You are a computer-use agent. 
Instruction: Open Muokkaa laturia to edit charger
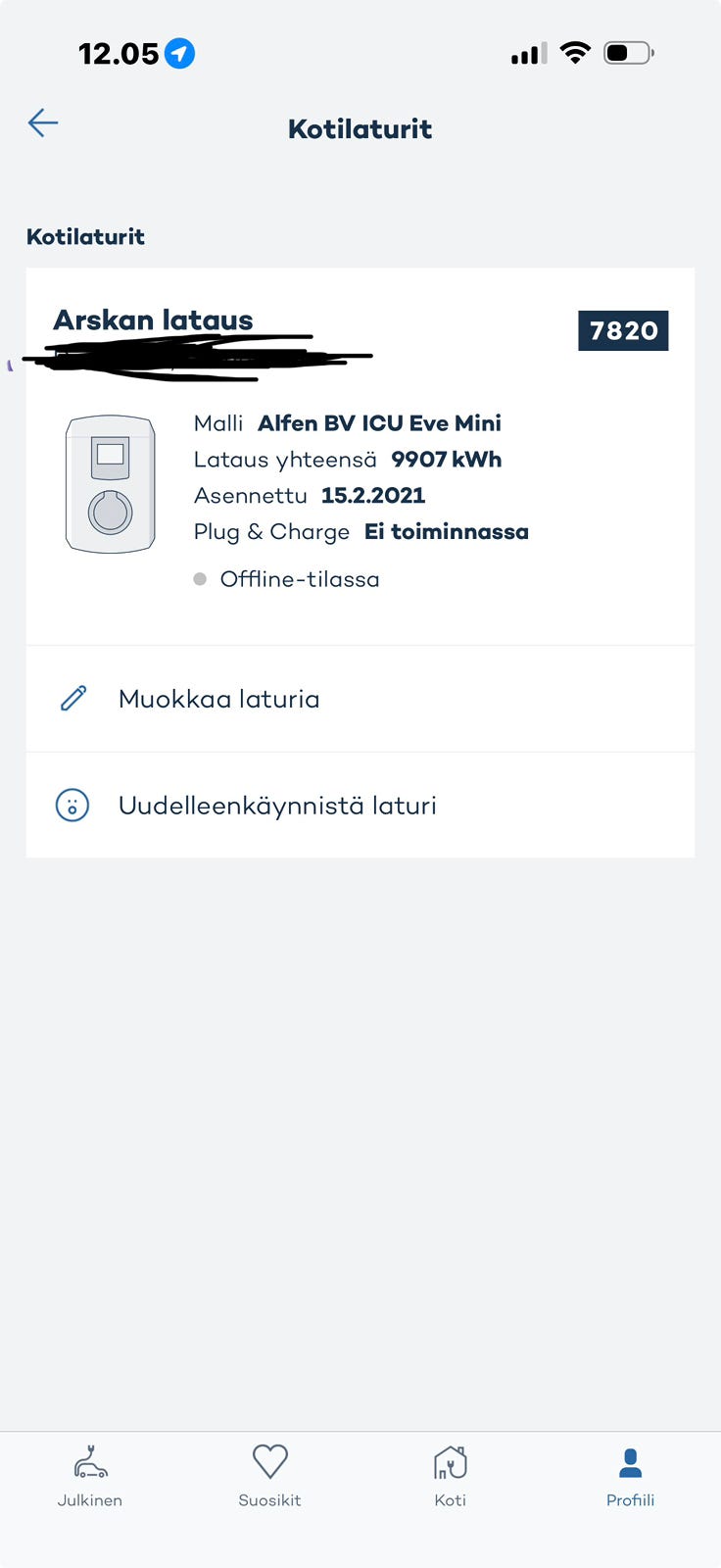pos(218,699)
